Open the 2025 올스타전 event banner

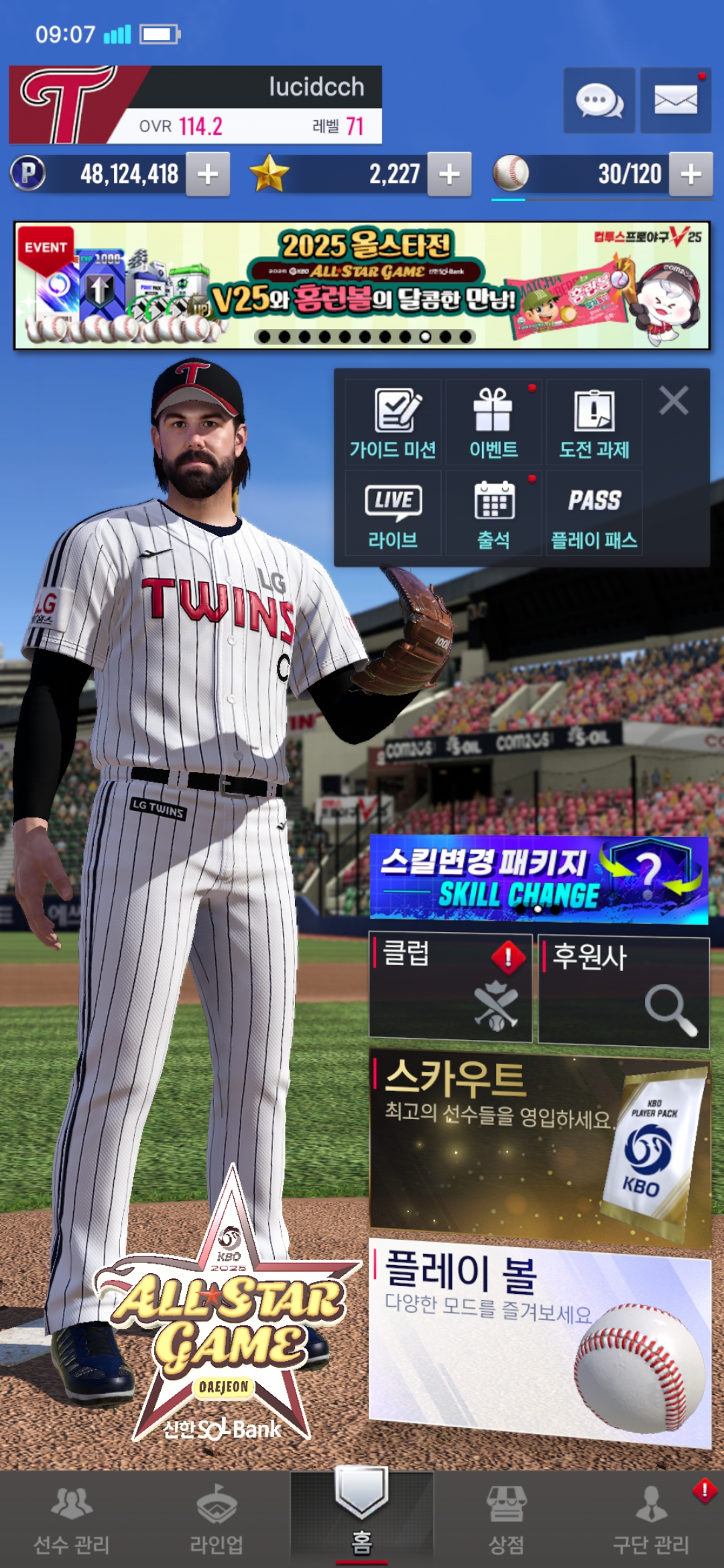362,285
